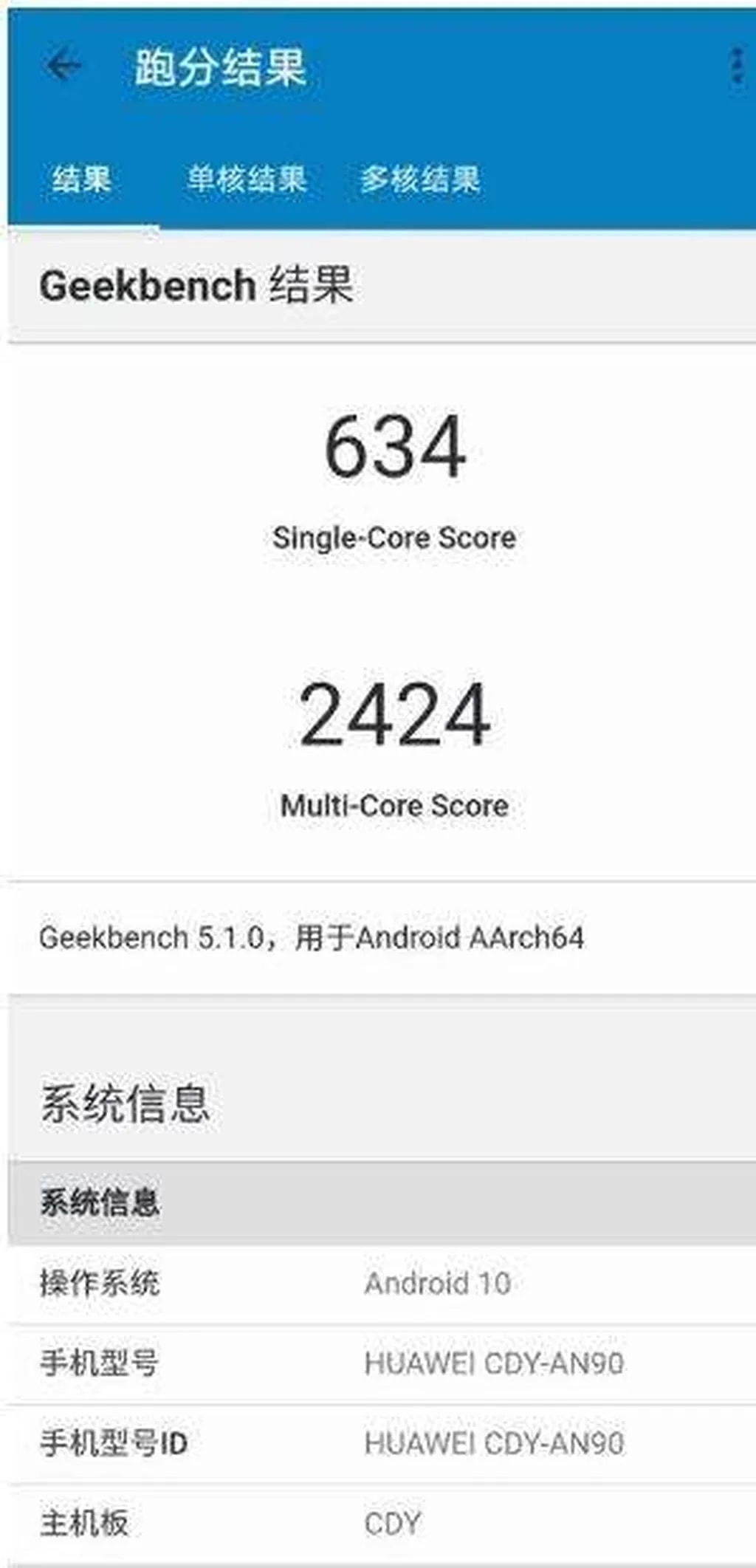Switch to the 单核结果 tab

[247, 179]
